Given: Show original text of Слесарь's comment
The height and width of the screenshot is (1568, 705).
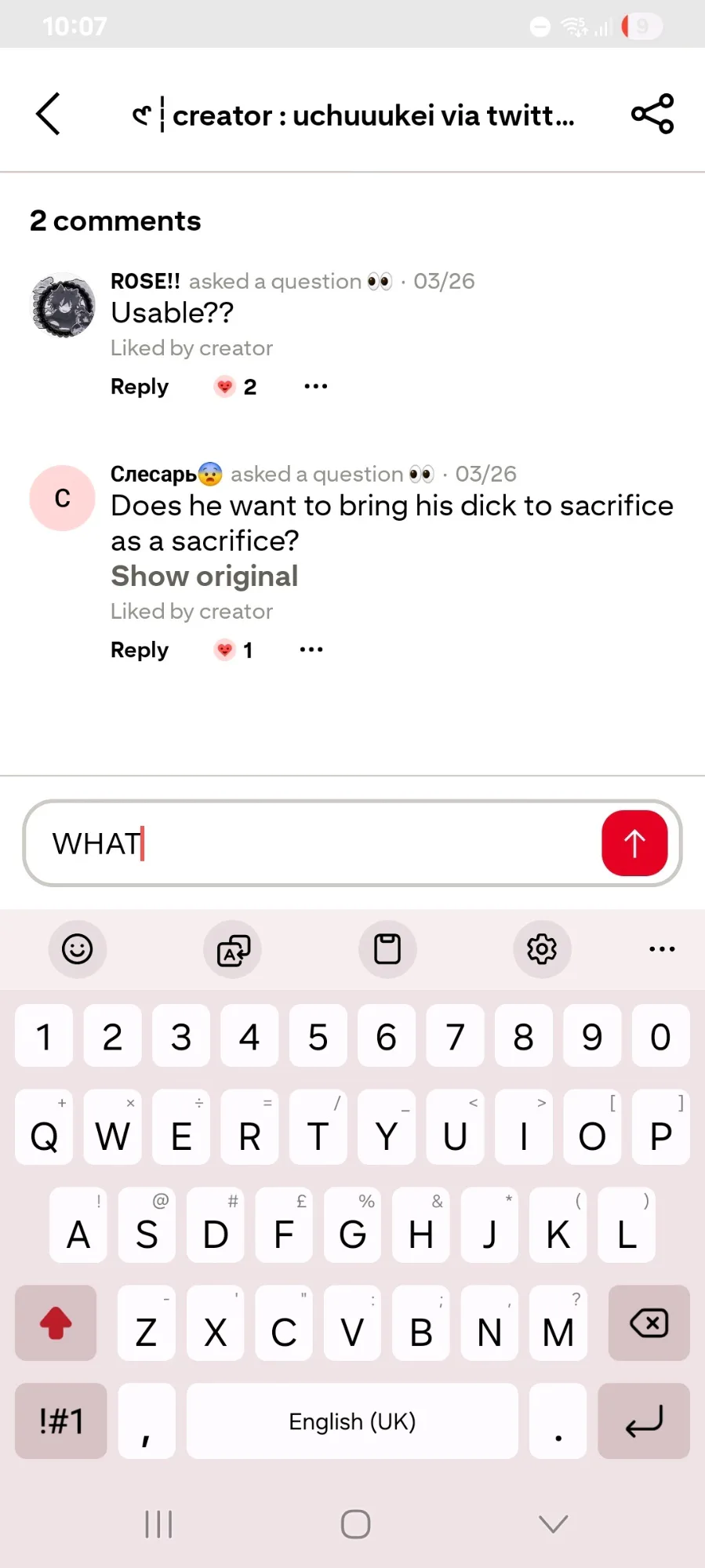Looking at the screenshot, I should click(x=205, y=577).
